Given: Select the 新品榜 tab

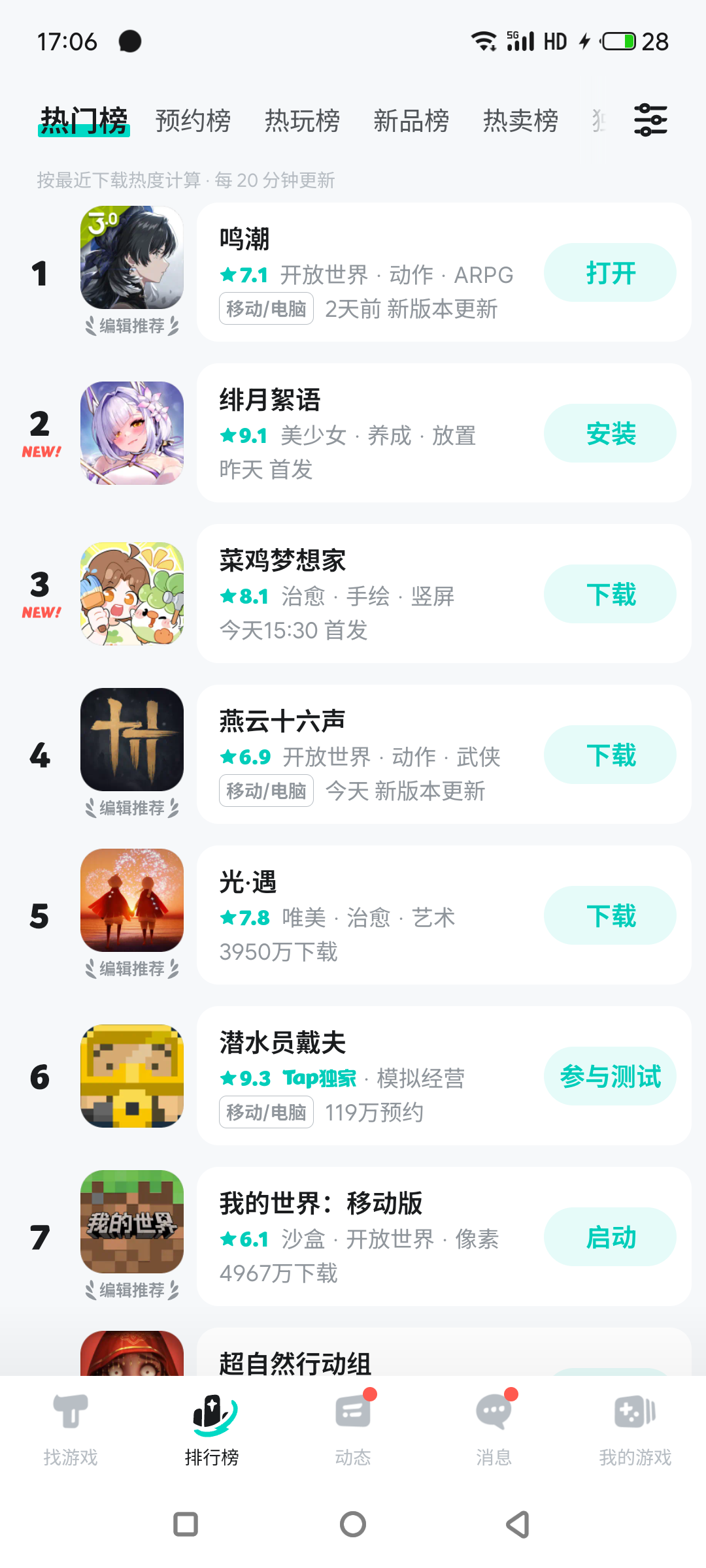Looking at the screenshot, I should tap(411, 121).
